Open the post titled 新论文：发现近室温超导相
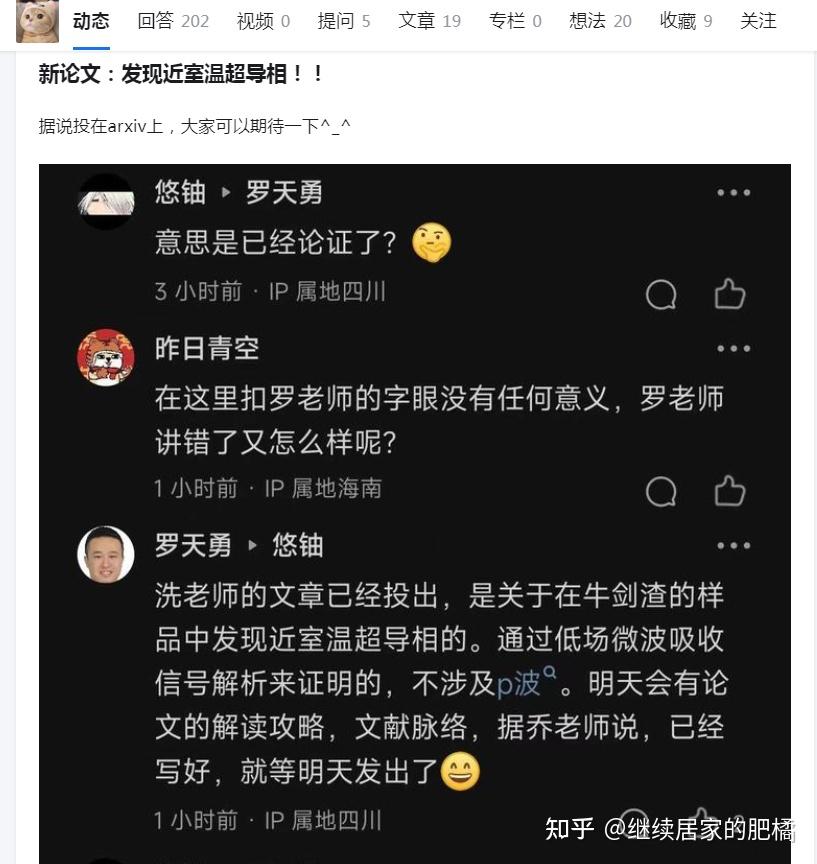The width and height of the screenshot is (817, 864). click(x=180, y=74)
